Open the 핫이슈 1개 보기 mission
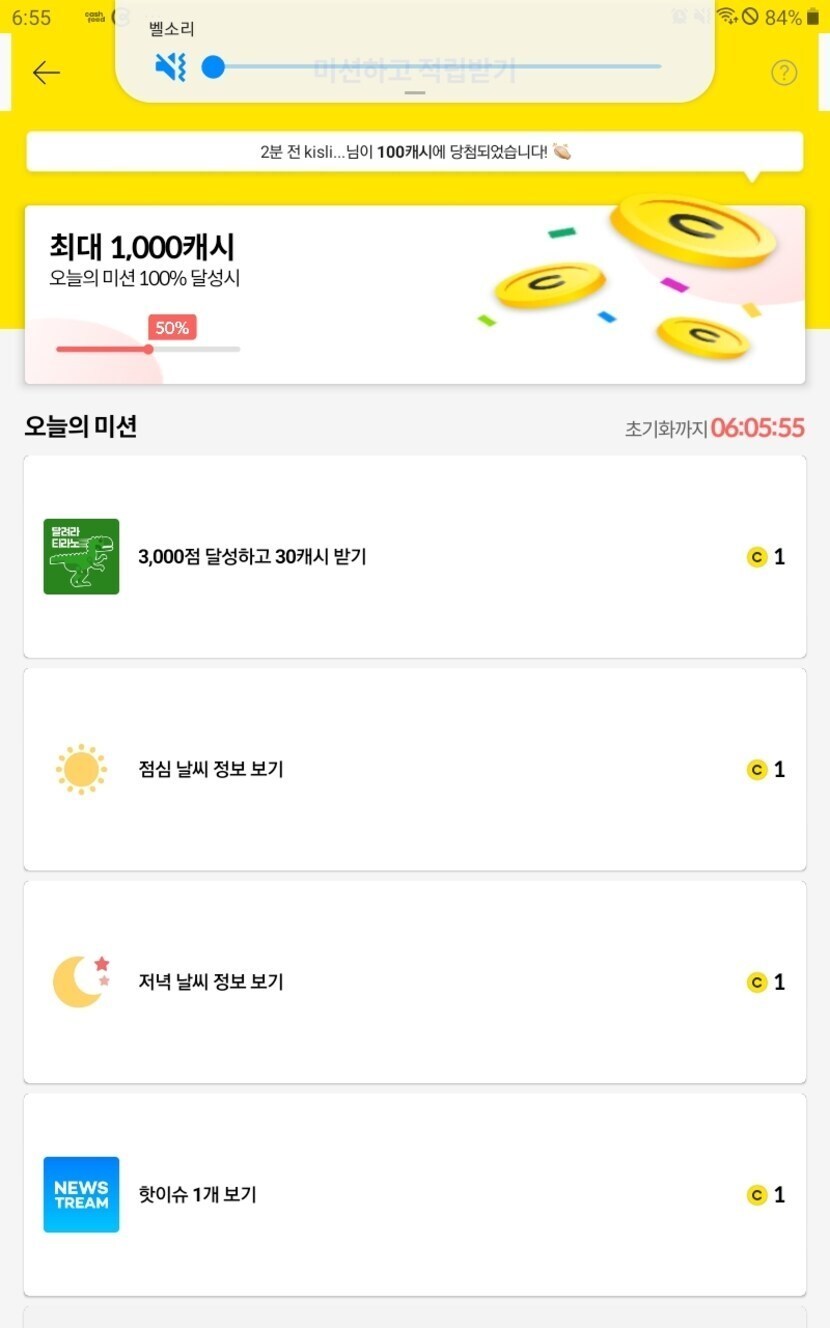Viewport: 830px width, 1328px height. pos(414,1194)
